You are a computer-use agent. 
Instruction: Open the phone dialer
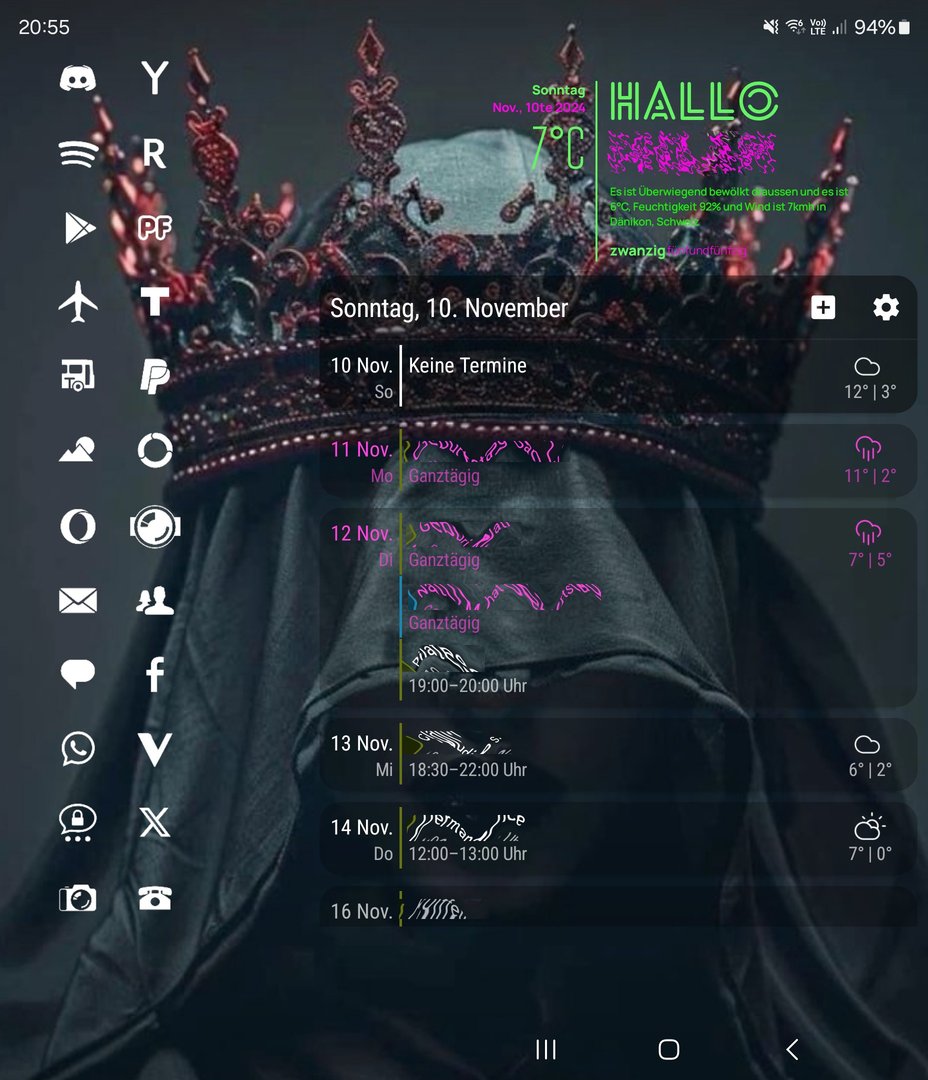point(154,898)
